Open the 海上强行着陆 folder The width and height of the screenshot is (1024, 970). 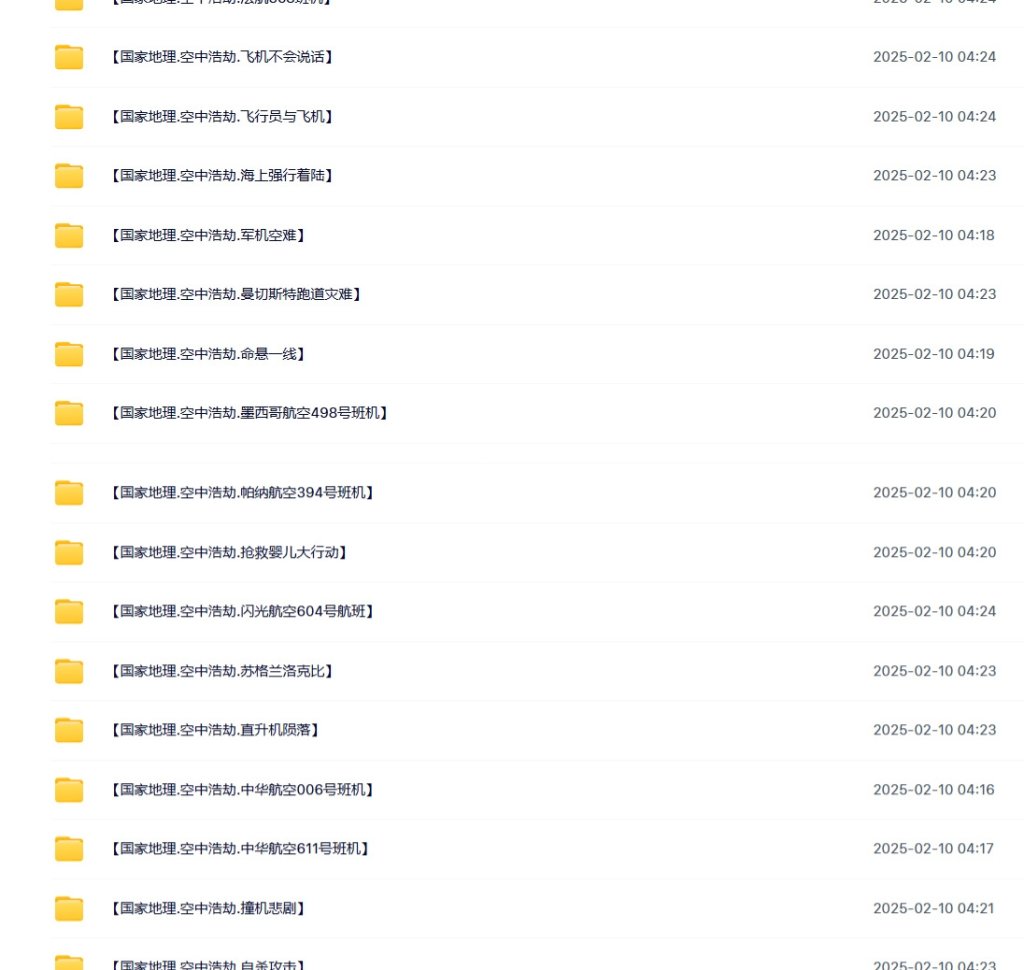(x=220, y=176)
